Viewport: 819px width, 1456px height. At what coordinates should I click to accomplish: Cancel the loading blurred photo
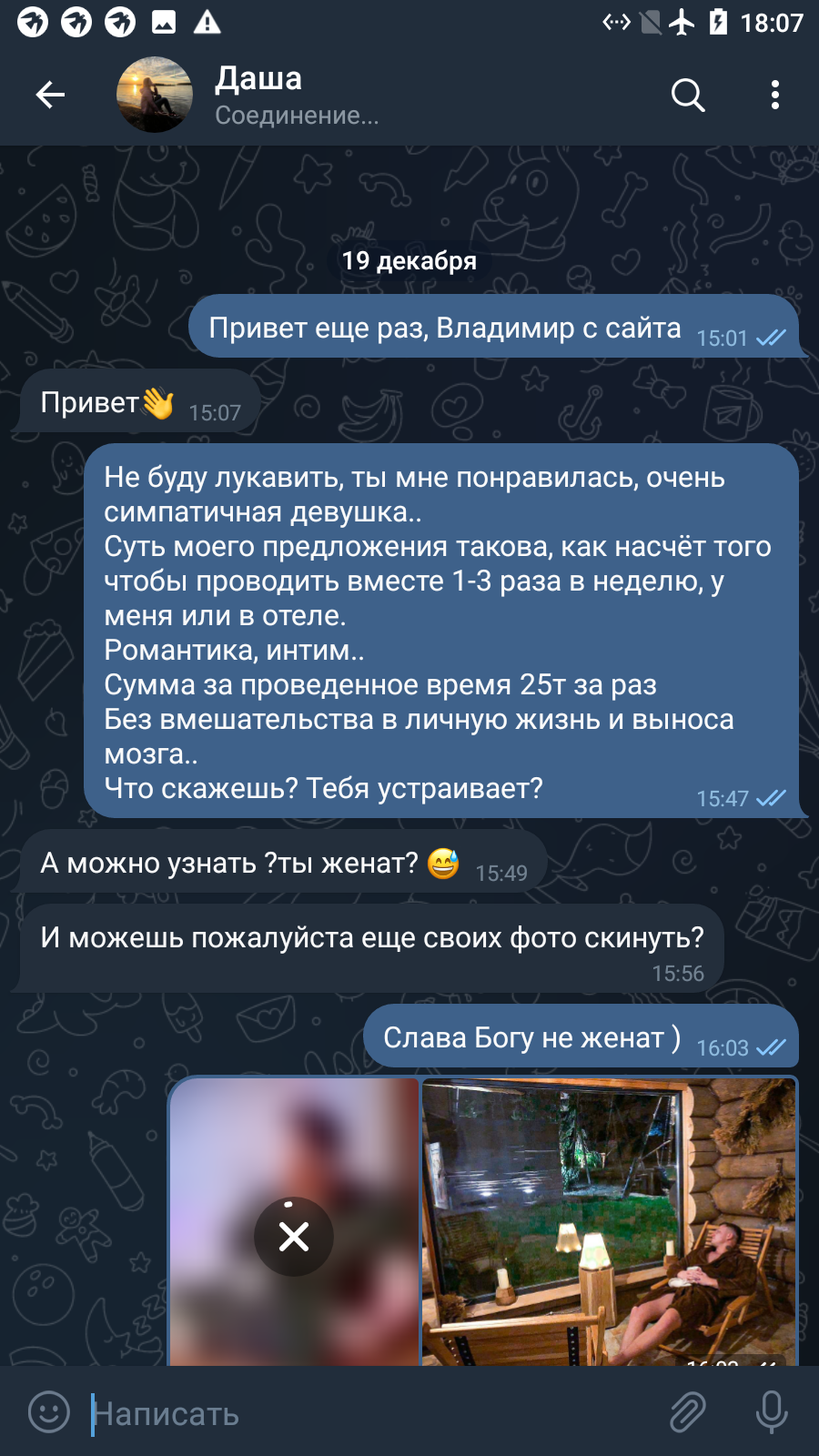click(294, 1236)
